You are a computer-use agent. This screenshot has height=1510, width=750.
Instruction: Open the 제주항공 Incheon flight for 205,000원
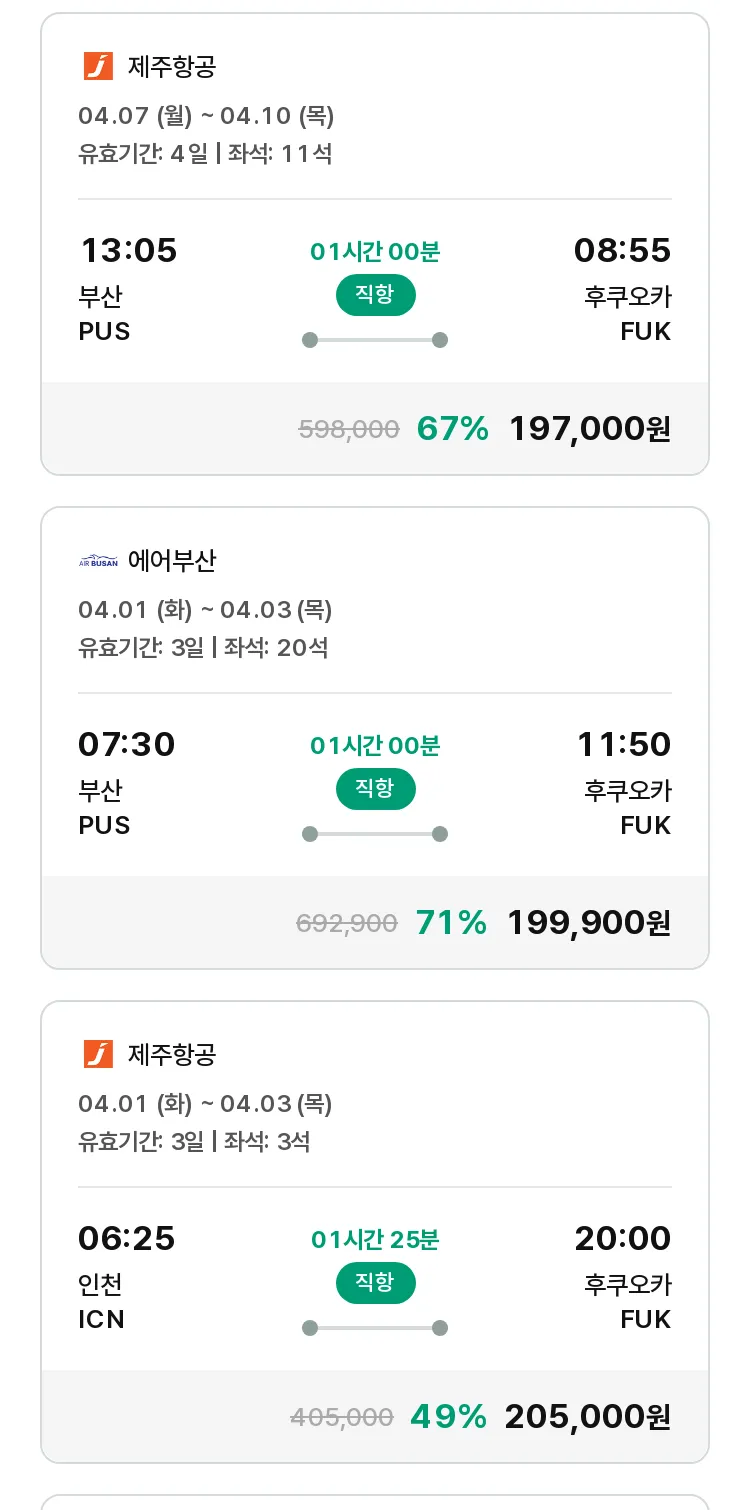coord(375,1232)
